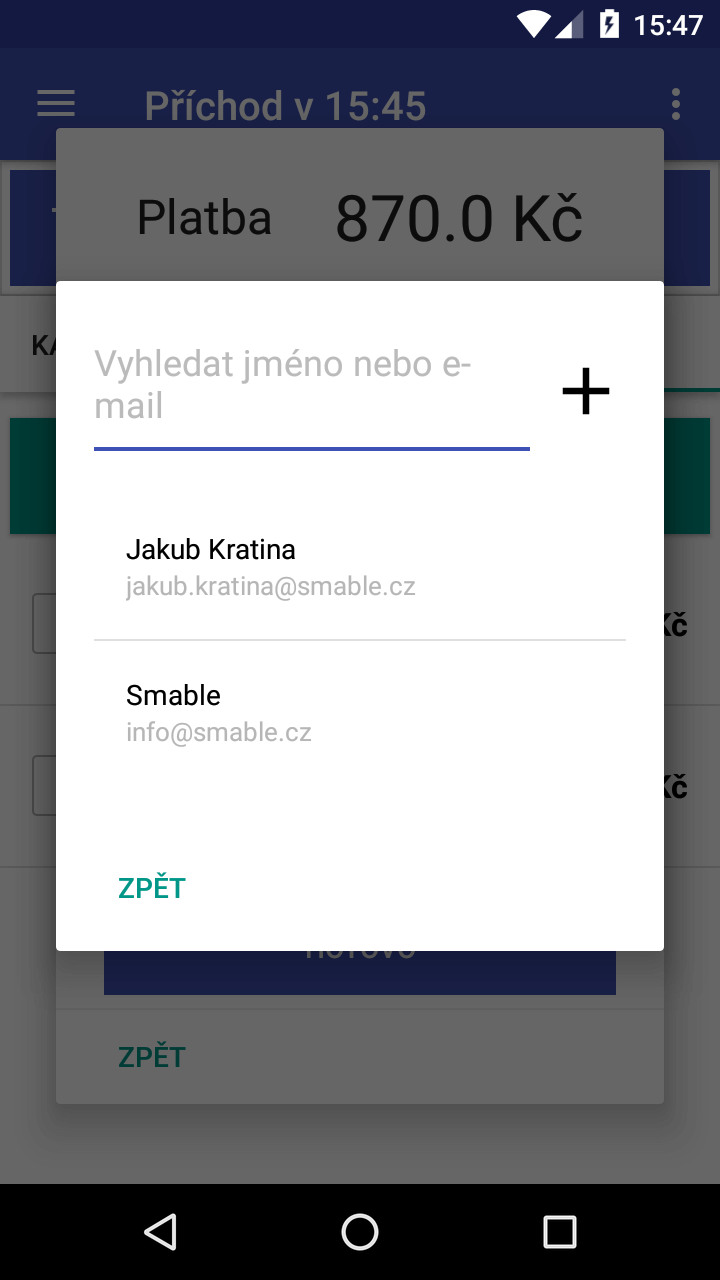Return to the home screen

[x=360, y=1232]
